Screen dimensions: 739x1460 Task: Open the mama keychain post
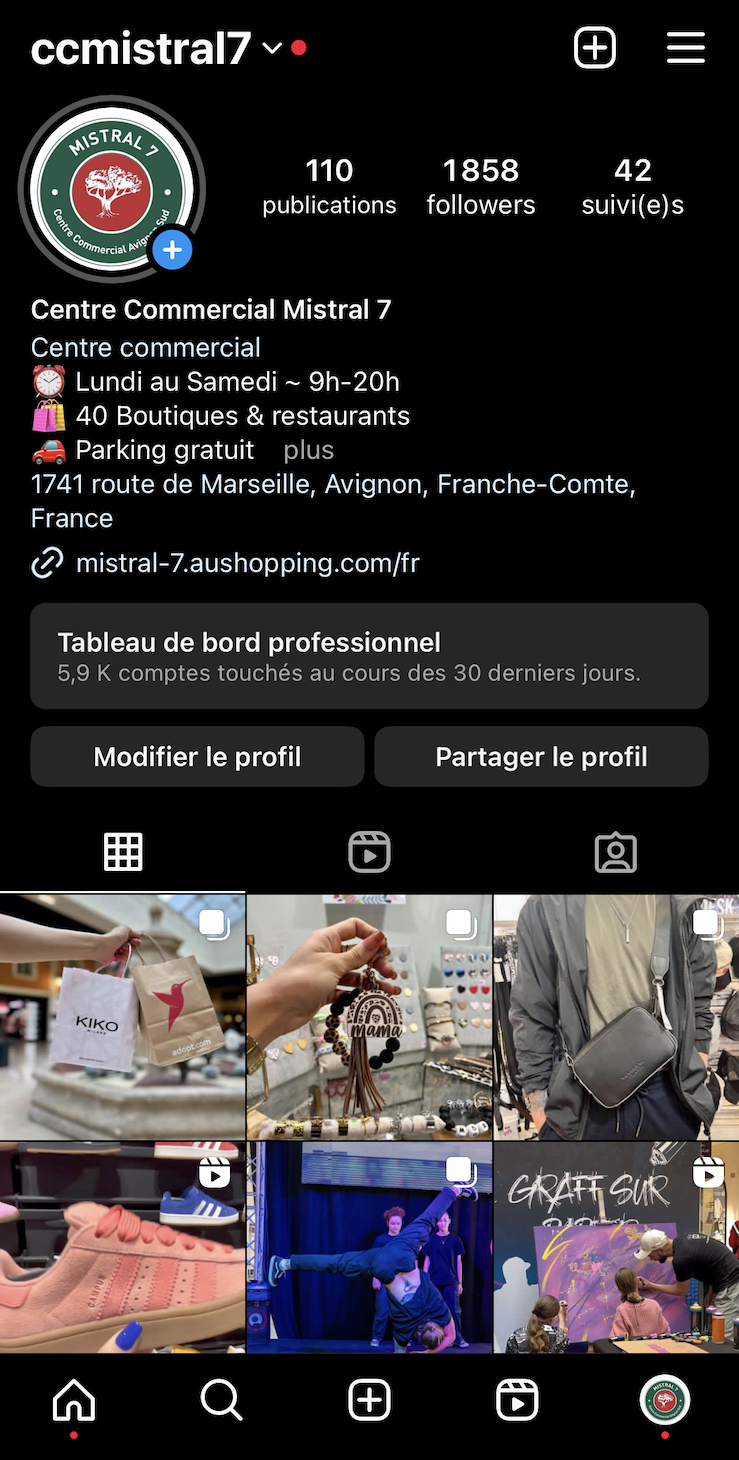tap(369, 1016)
